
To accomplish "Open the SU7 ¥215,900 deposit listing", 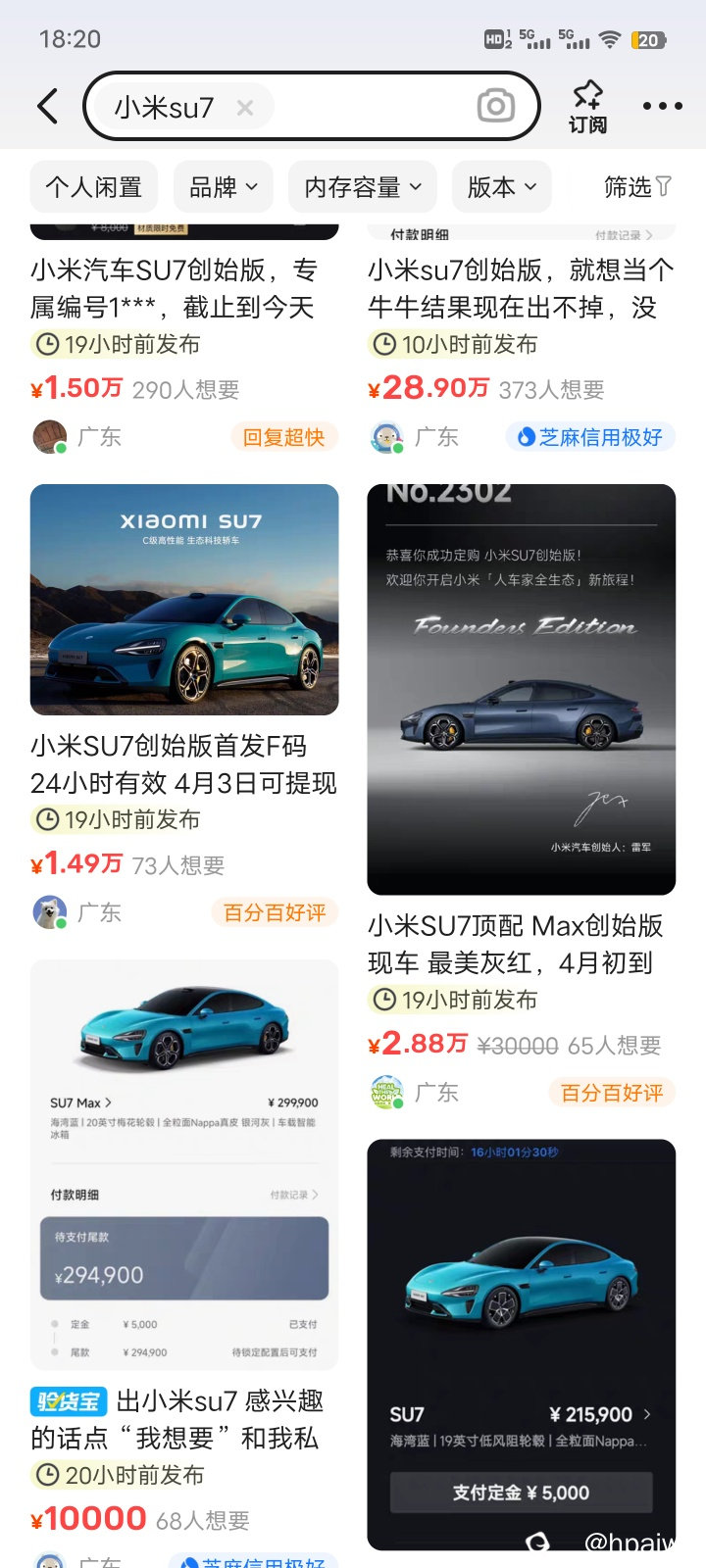I will [521, 1343].
